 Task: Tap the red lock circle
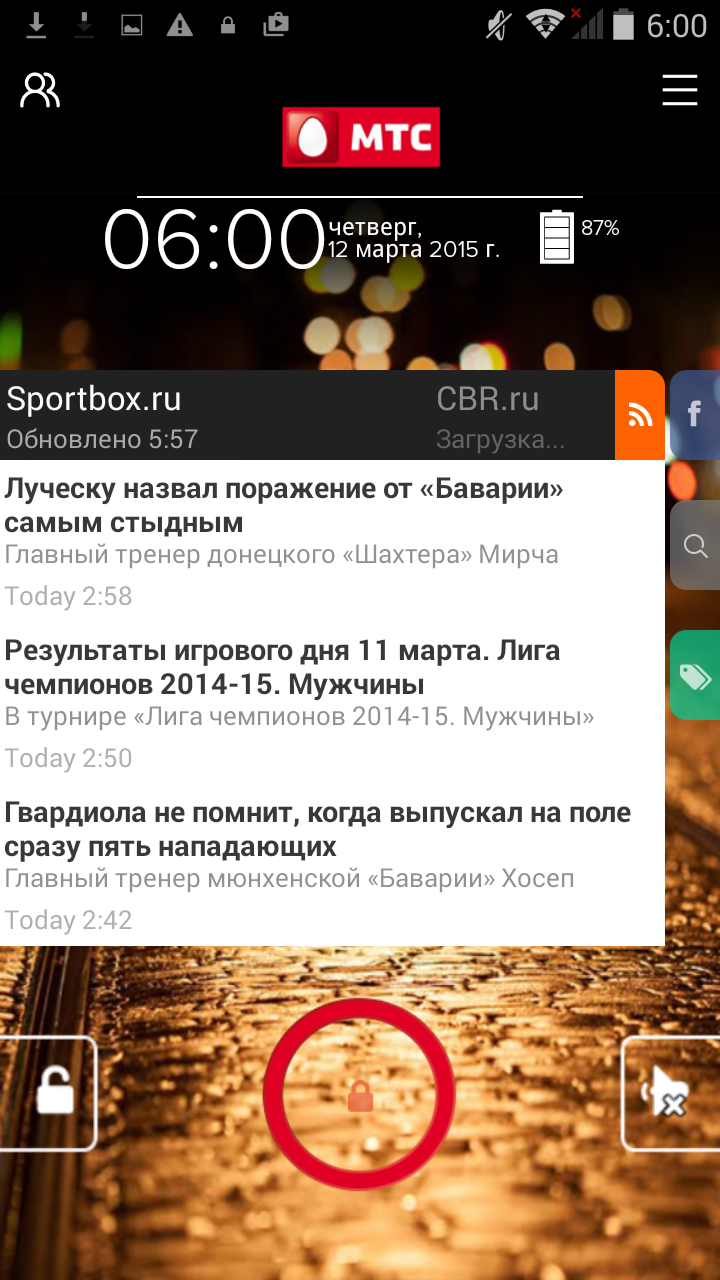359,1095
